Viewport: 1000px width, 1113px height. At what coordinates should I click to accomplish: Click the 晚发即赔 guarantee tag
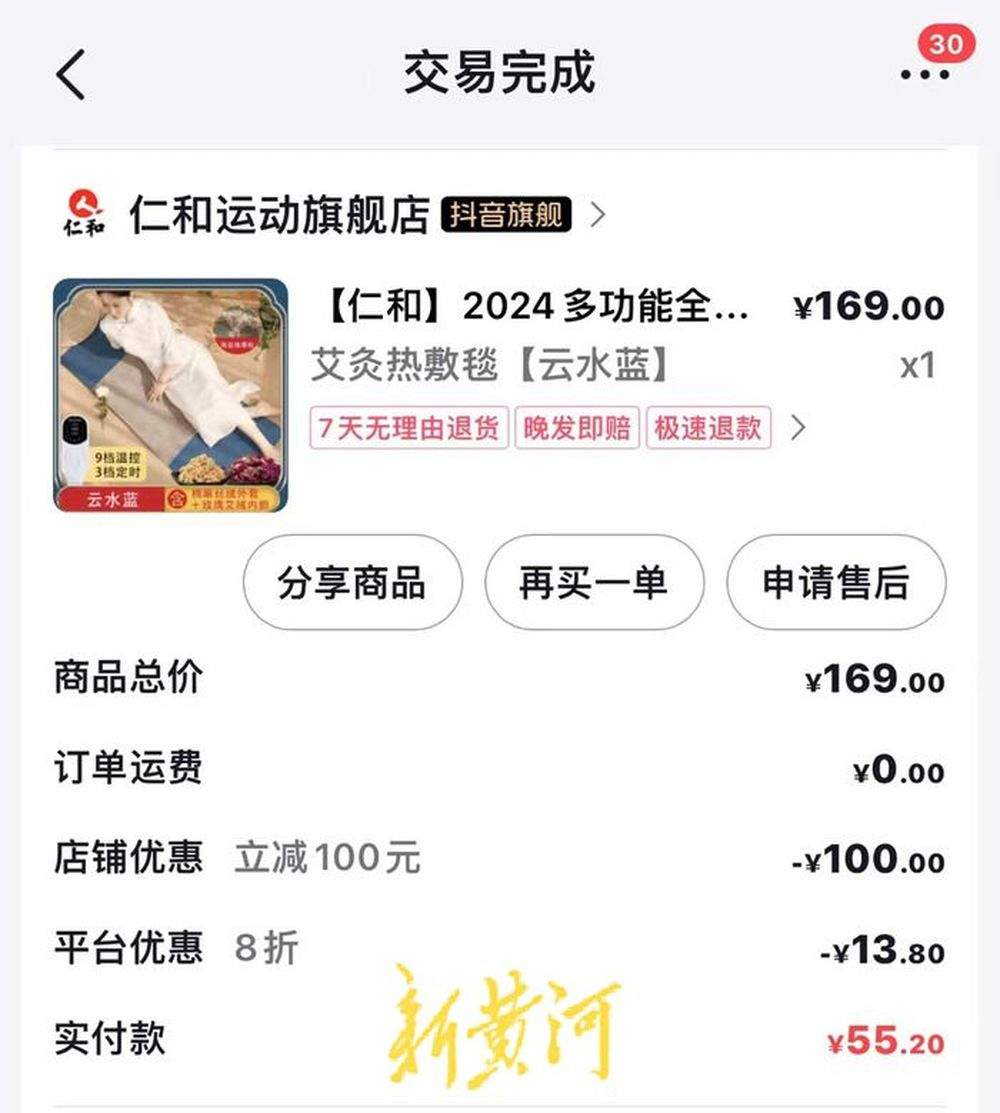pyautogui.click(x=575, y=428)
